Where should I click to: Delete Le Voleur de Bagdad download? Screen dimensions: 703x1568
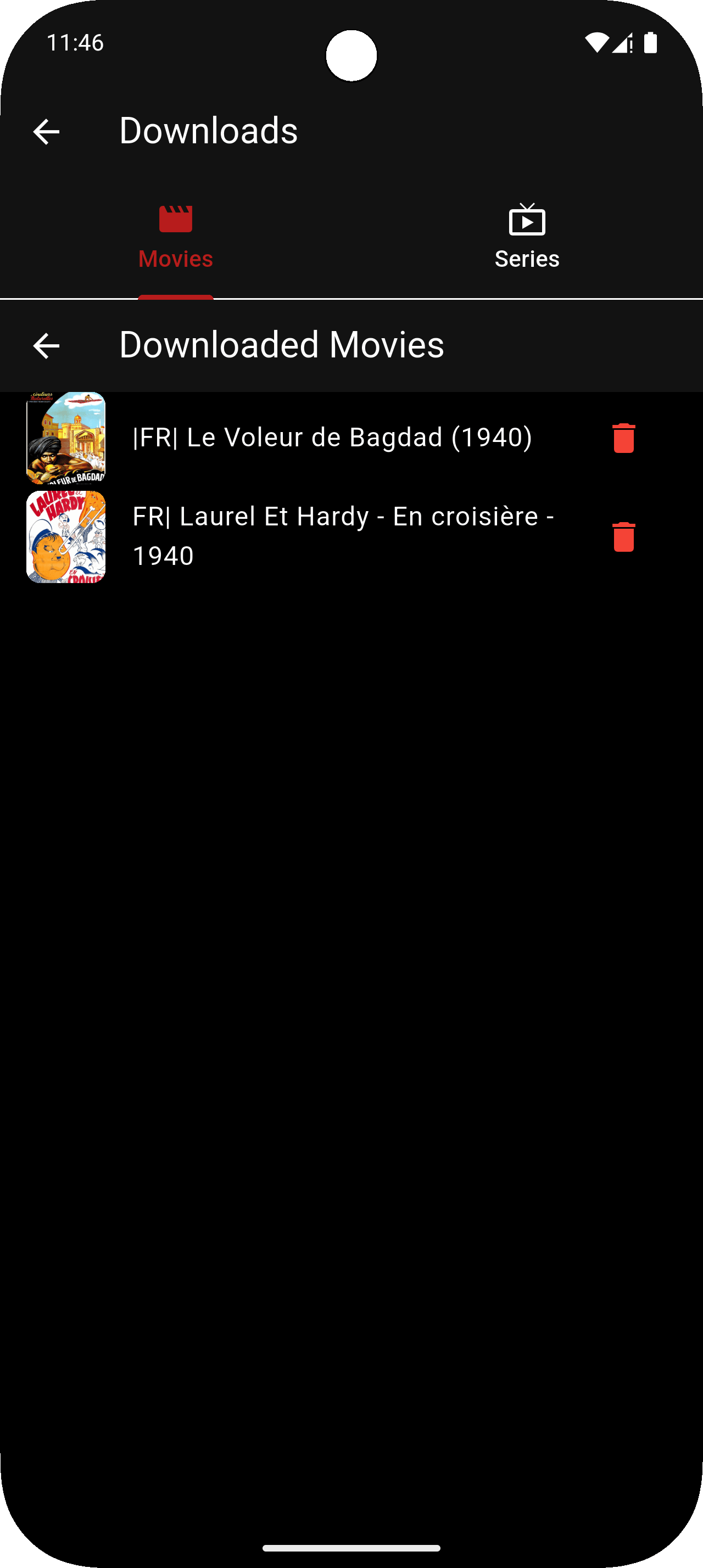coord(623,438)
